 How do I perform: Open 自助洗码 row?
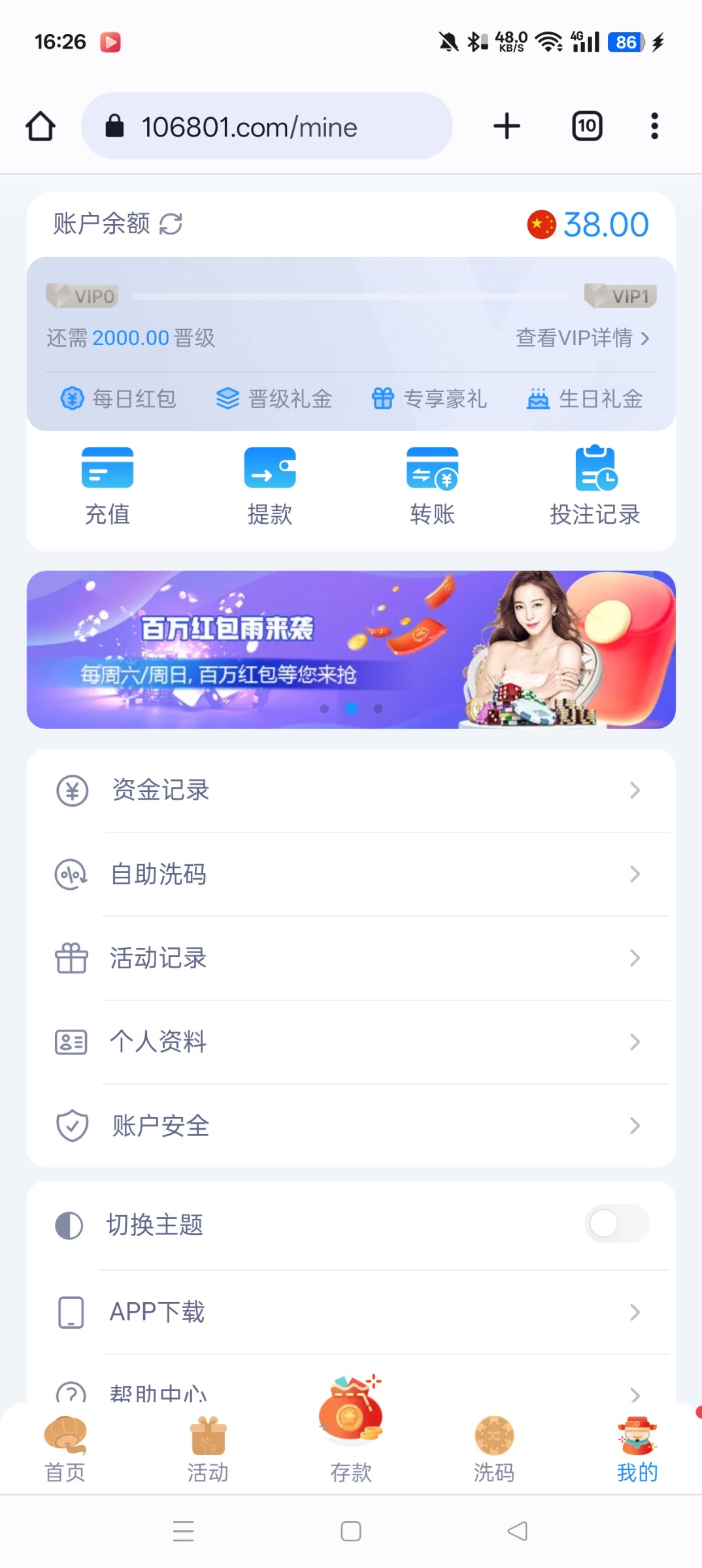351,874
